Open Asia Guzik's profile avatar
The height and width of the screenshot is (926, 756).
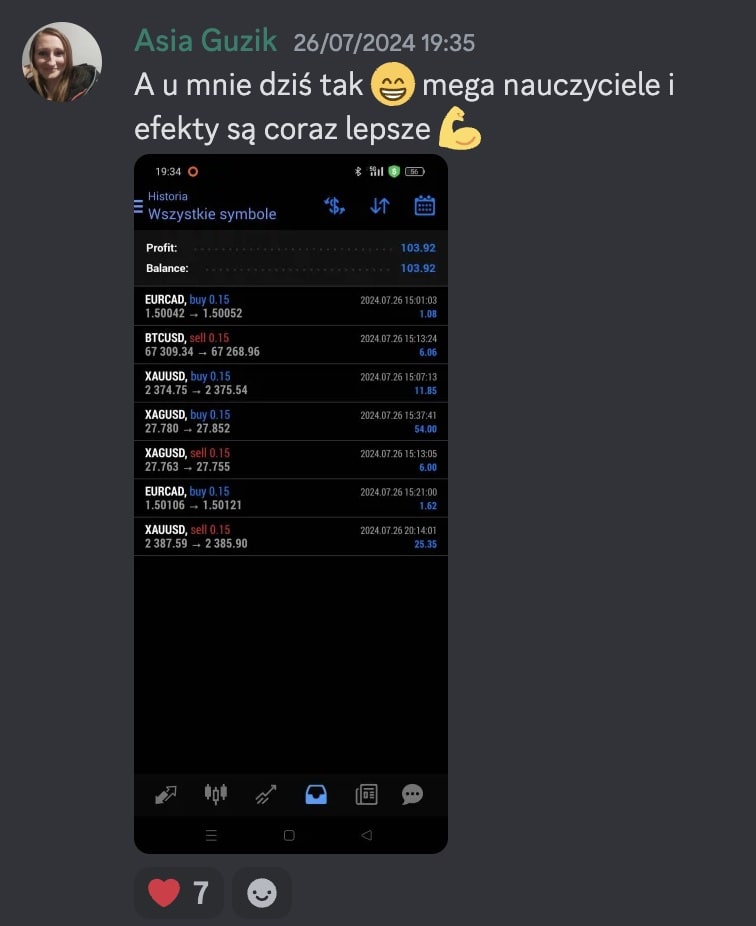pos(62,62)
